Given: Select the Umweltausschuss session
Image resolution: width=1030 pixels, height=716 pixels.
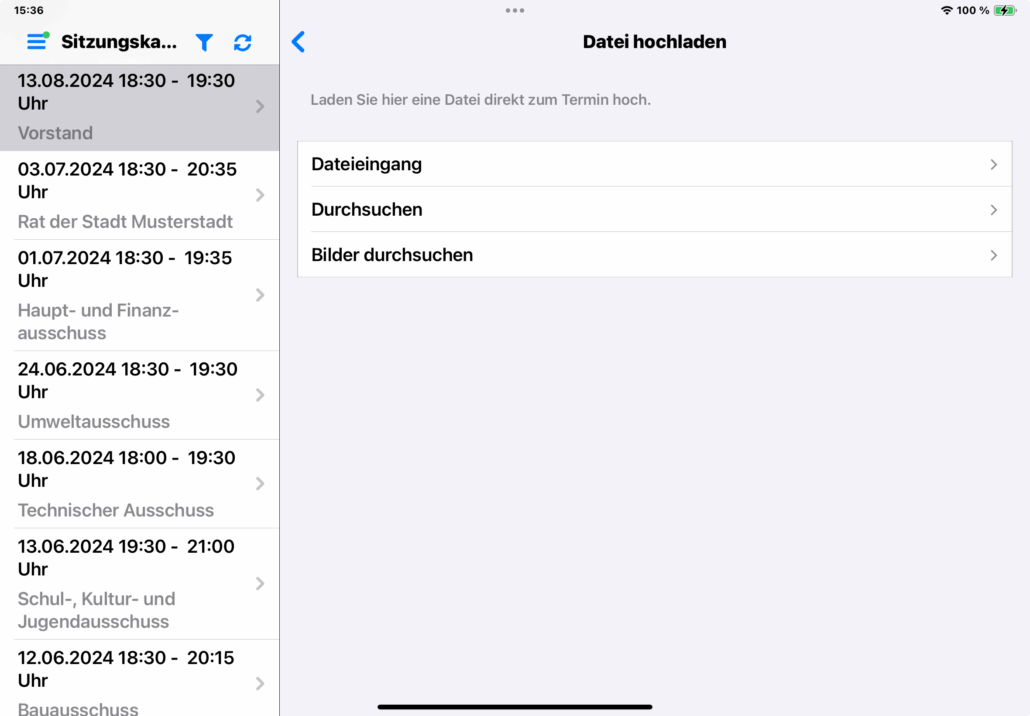Looking at the screenshot, I should 139,395.
